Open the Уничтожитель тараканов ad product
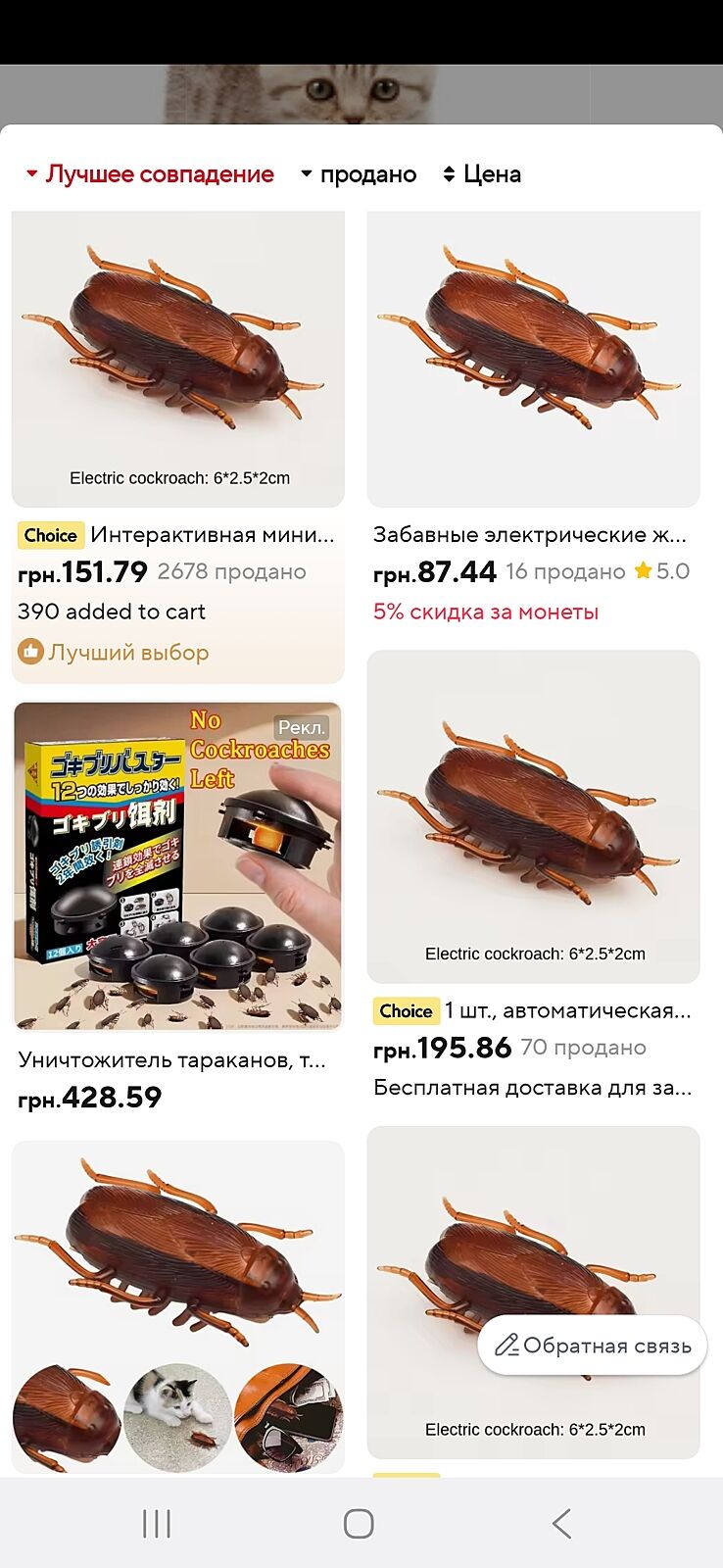 pos(178,866)
